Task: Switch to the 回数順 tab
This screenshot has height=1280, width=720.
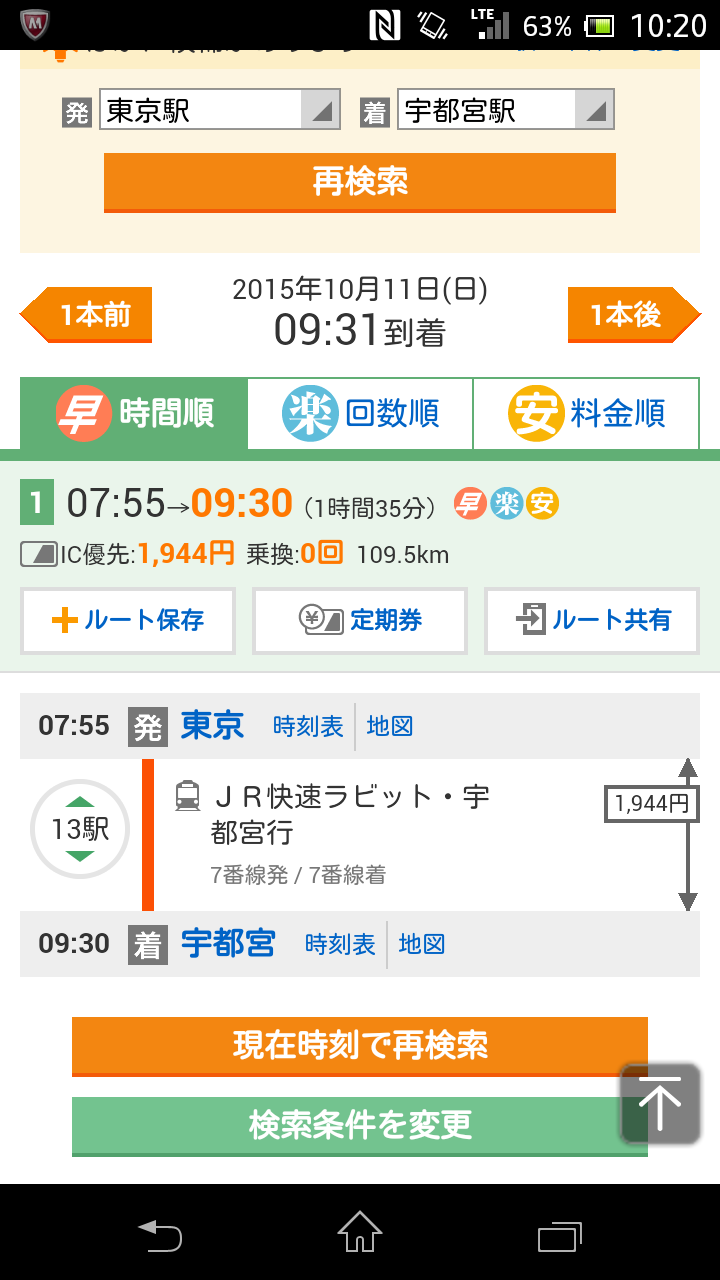Action: click(x=360, y=413)
